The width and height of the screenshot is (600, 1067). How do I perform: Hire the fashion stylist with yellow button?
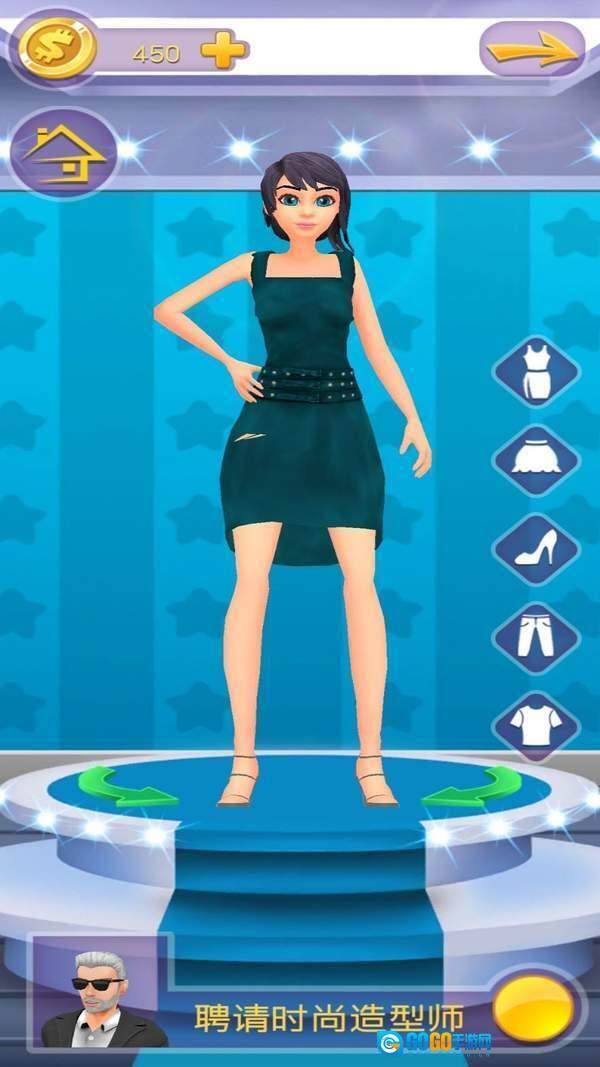(534, 1007)
